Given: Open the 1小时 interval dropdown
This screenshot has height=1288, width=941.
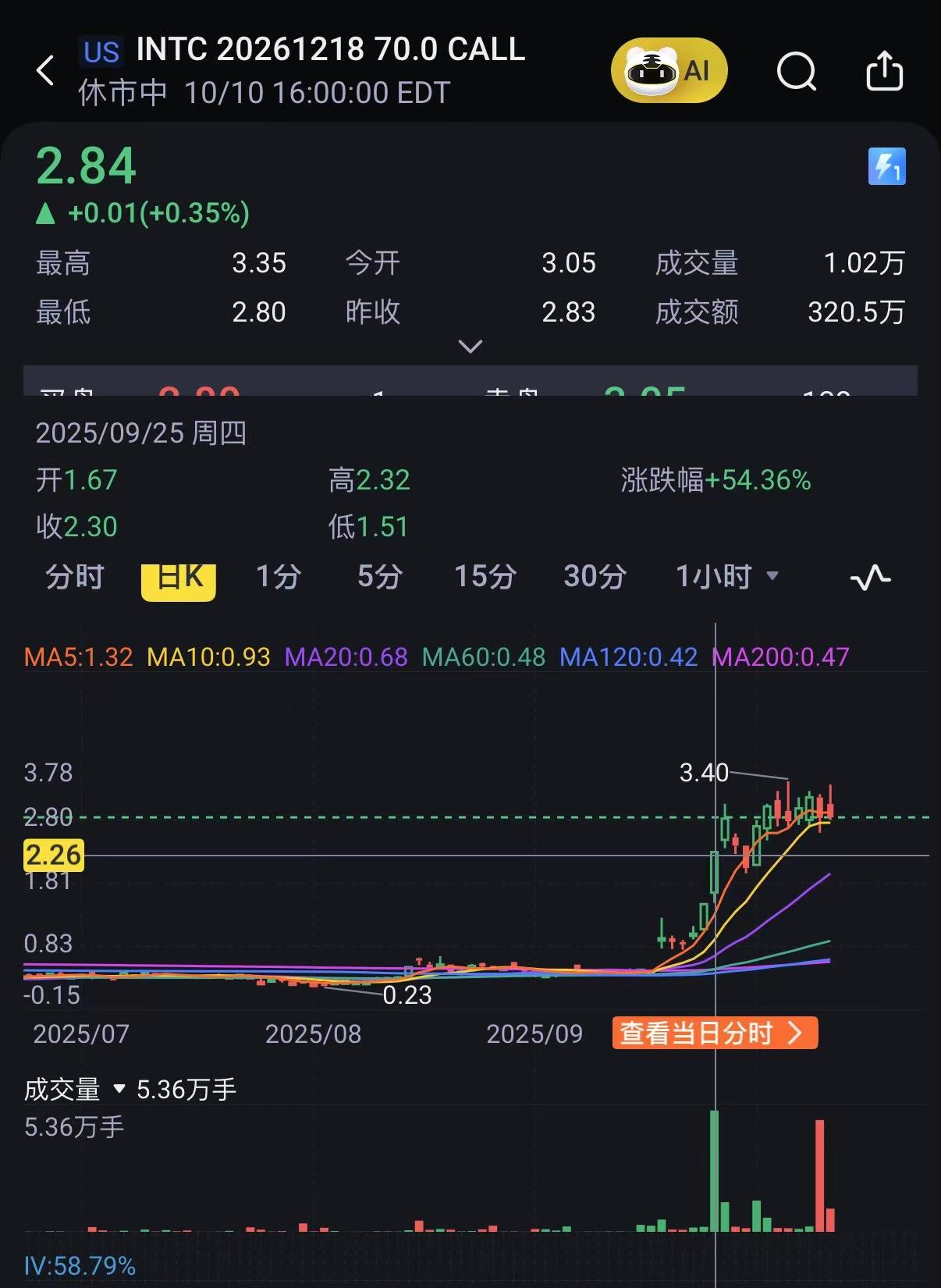Looking at the screenshot, I should coord(726,577).
